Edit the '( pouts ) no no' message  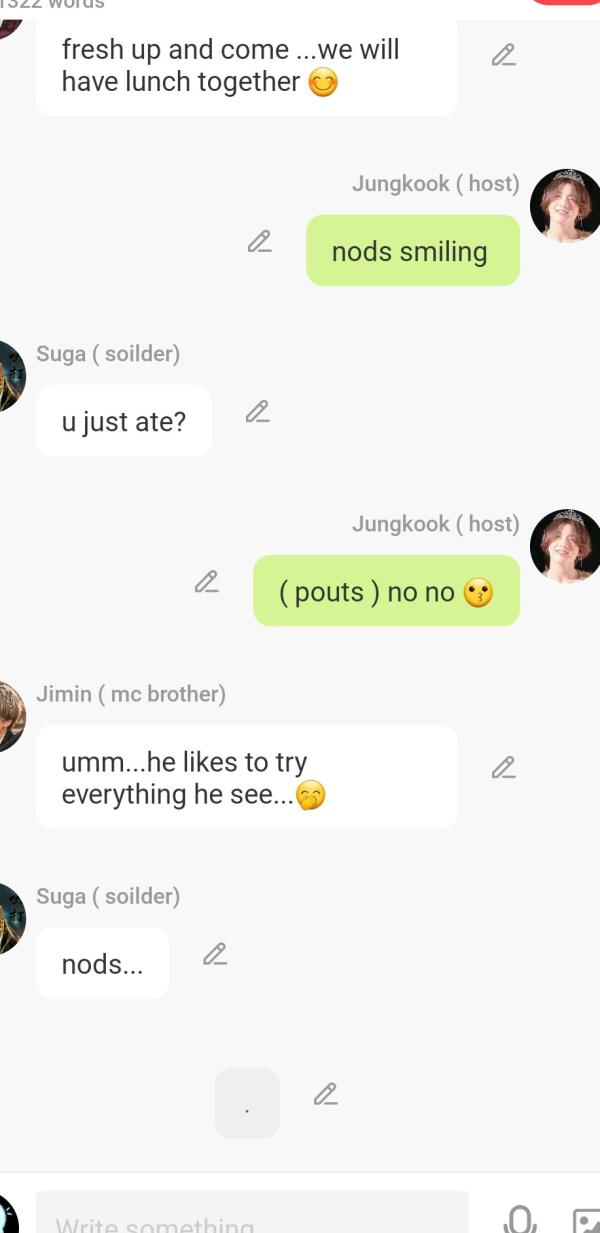pyautogui.click(x=206, y=582)
